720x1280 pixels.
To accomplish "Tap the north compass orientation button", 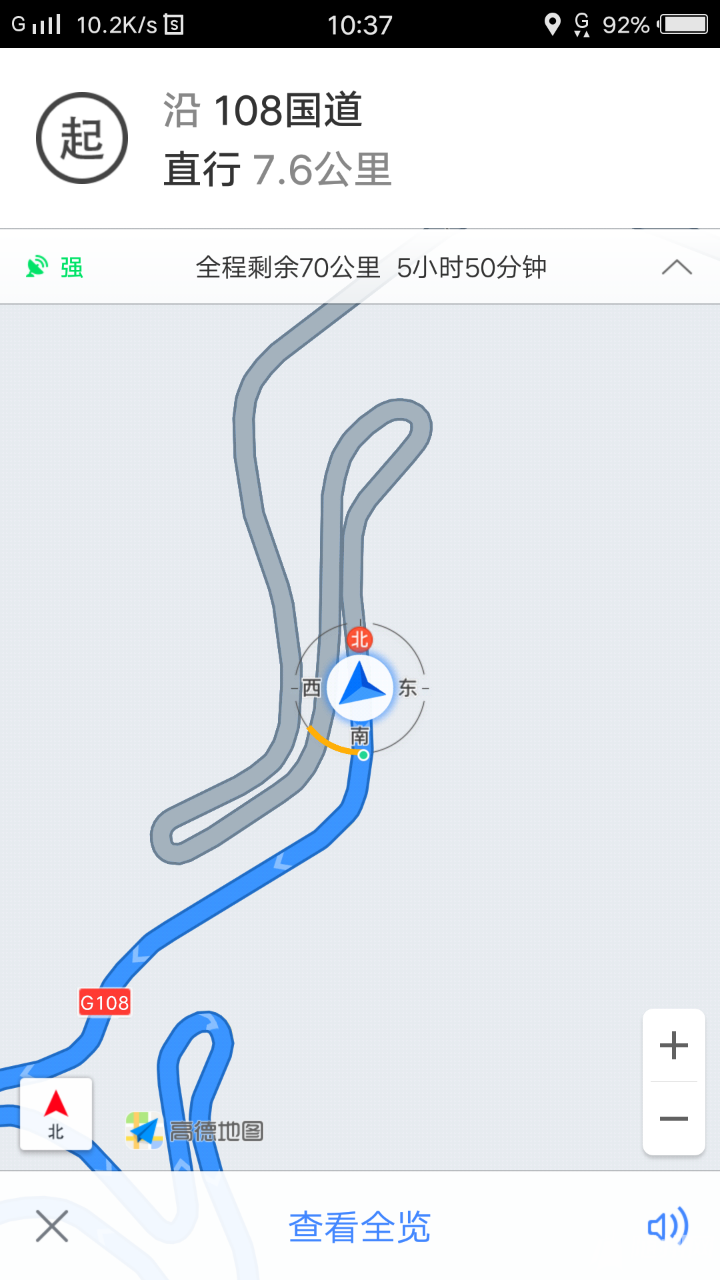I will tap(56, 1113).
